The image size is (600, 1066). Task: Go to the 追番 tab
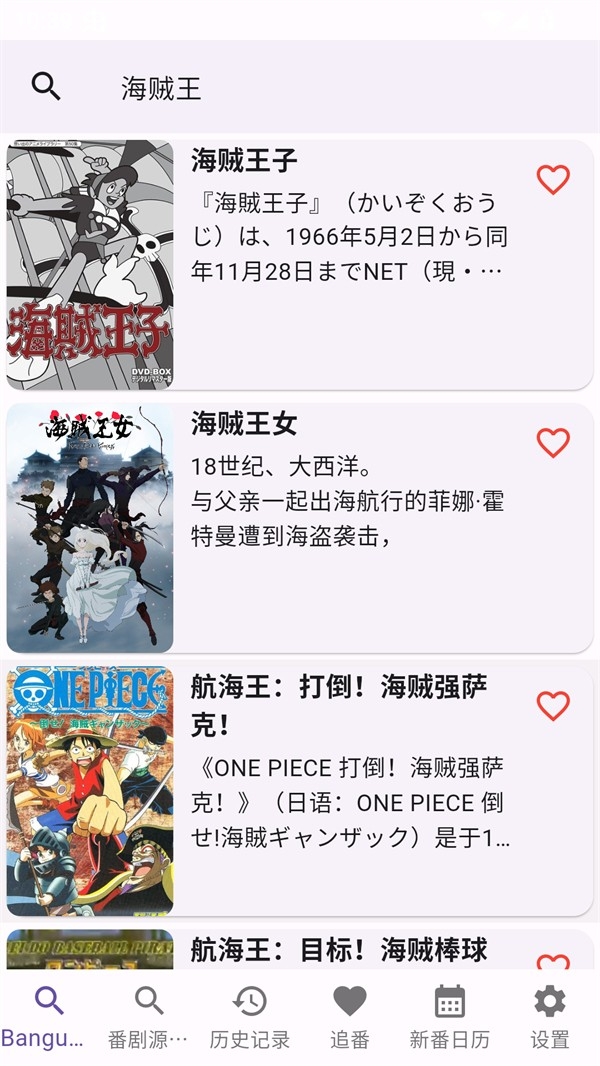(x=349, y=1016)
